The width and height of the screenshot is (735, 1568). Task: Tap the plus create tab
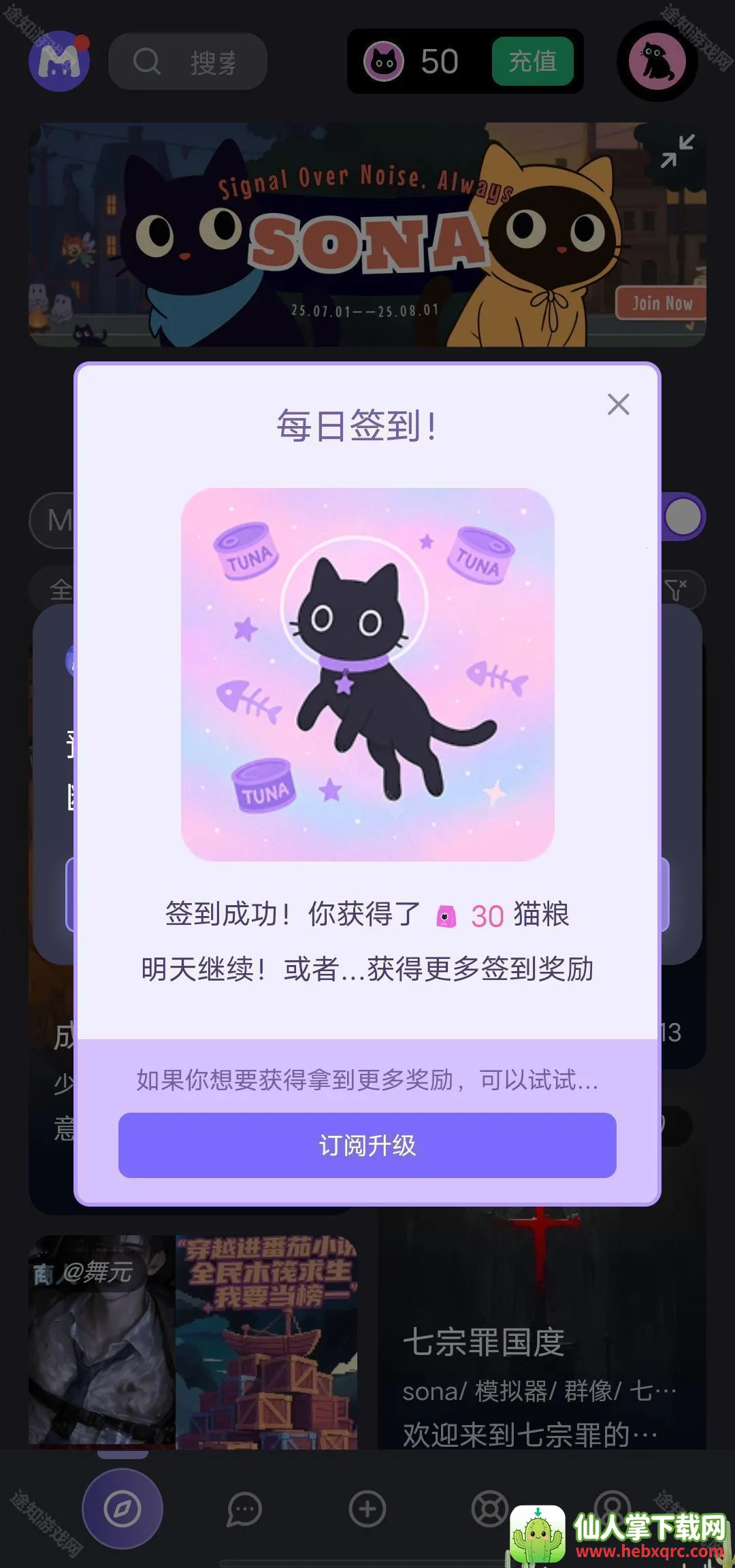point(367,1509)
